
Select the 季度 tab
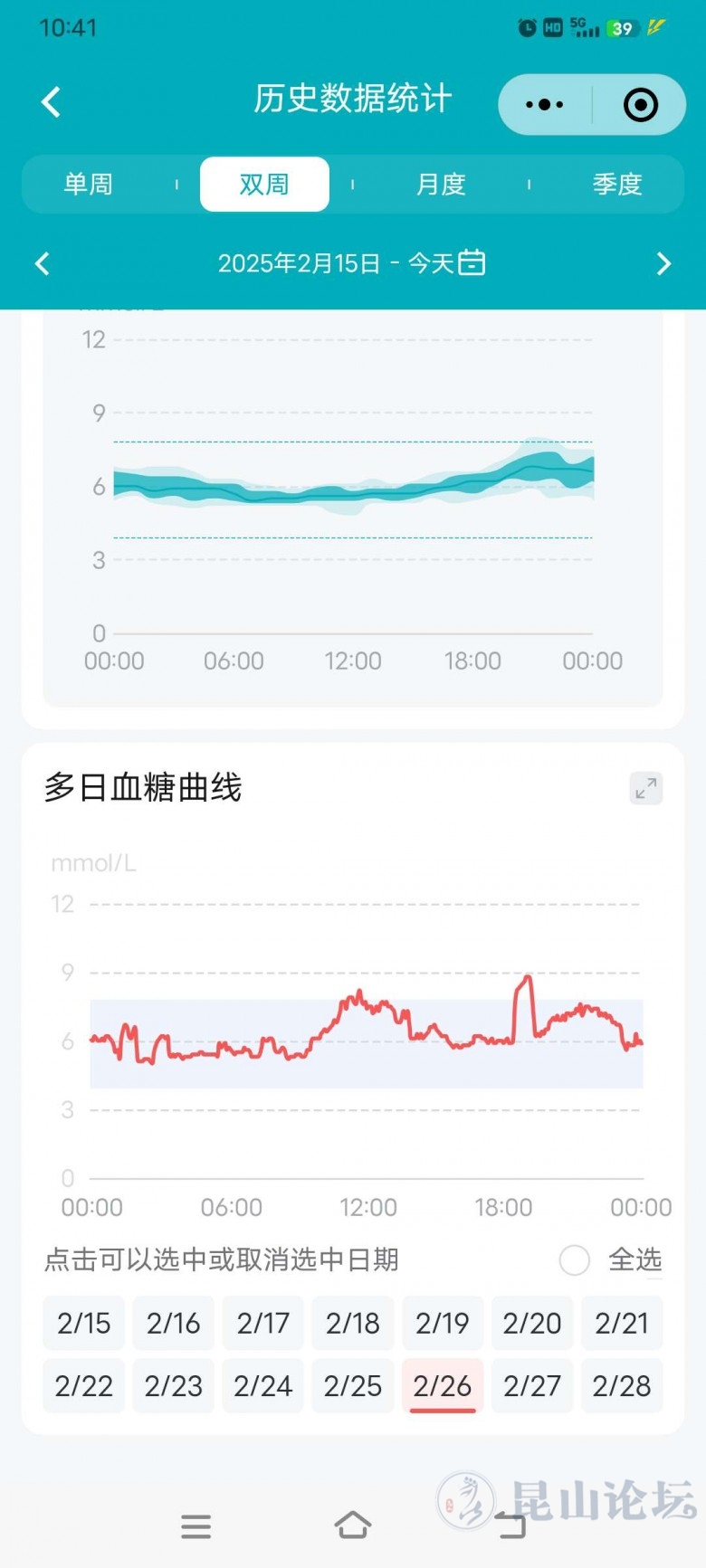(617, 185)
